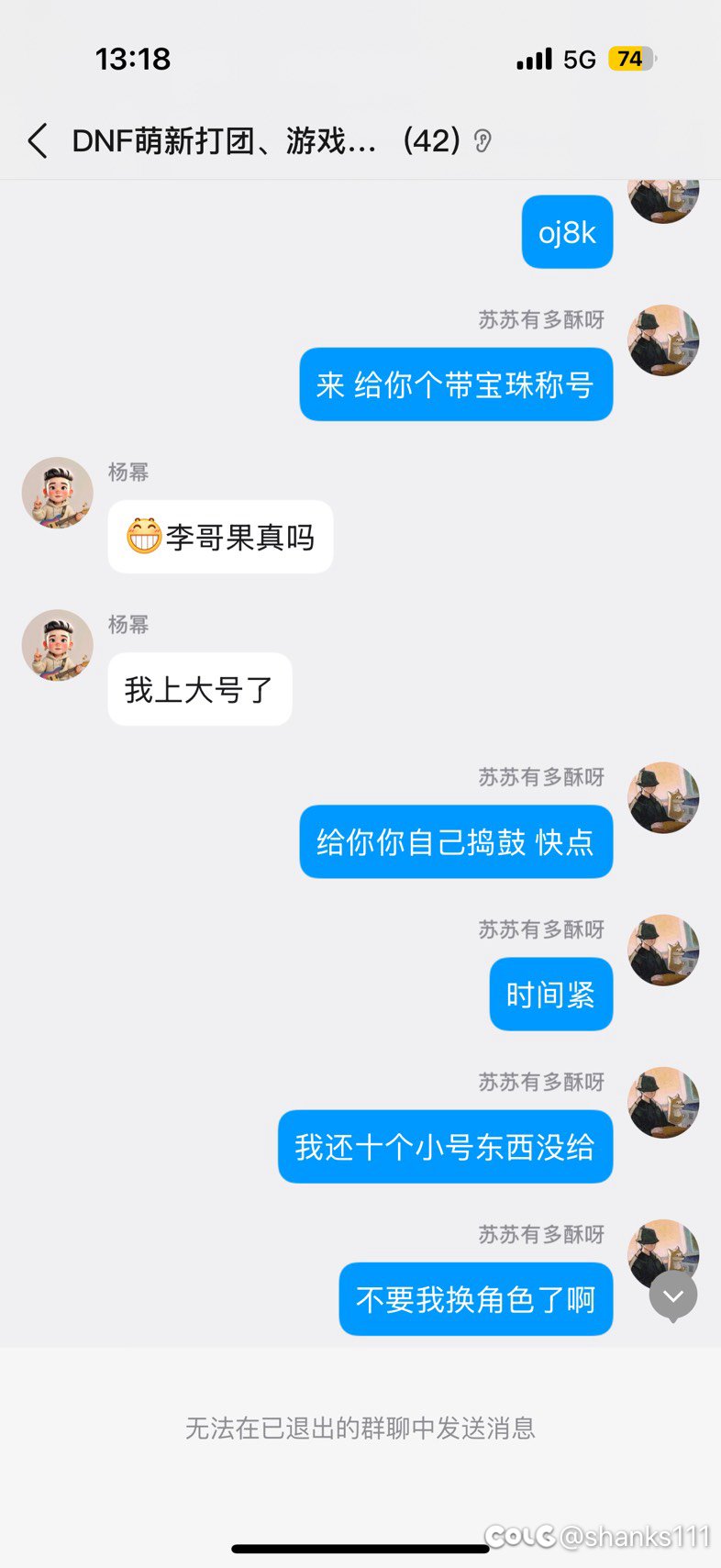
Task: Jump to latest messages with down arrow
Action: pyautogui.click(x=672, y=1296)
